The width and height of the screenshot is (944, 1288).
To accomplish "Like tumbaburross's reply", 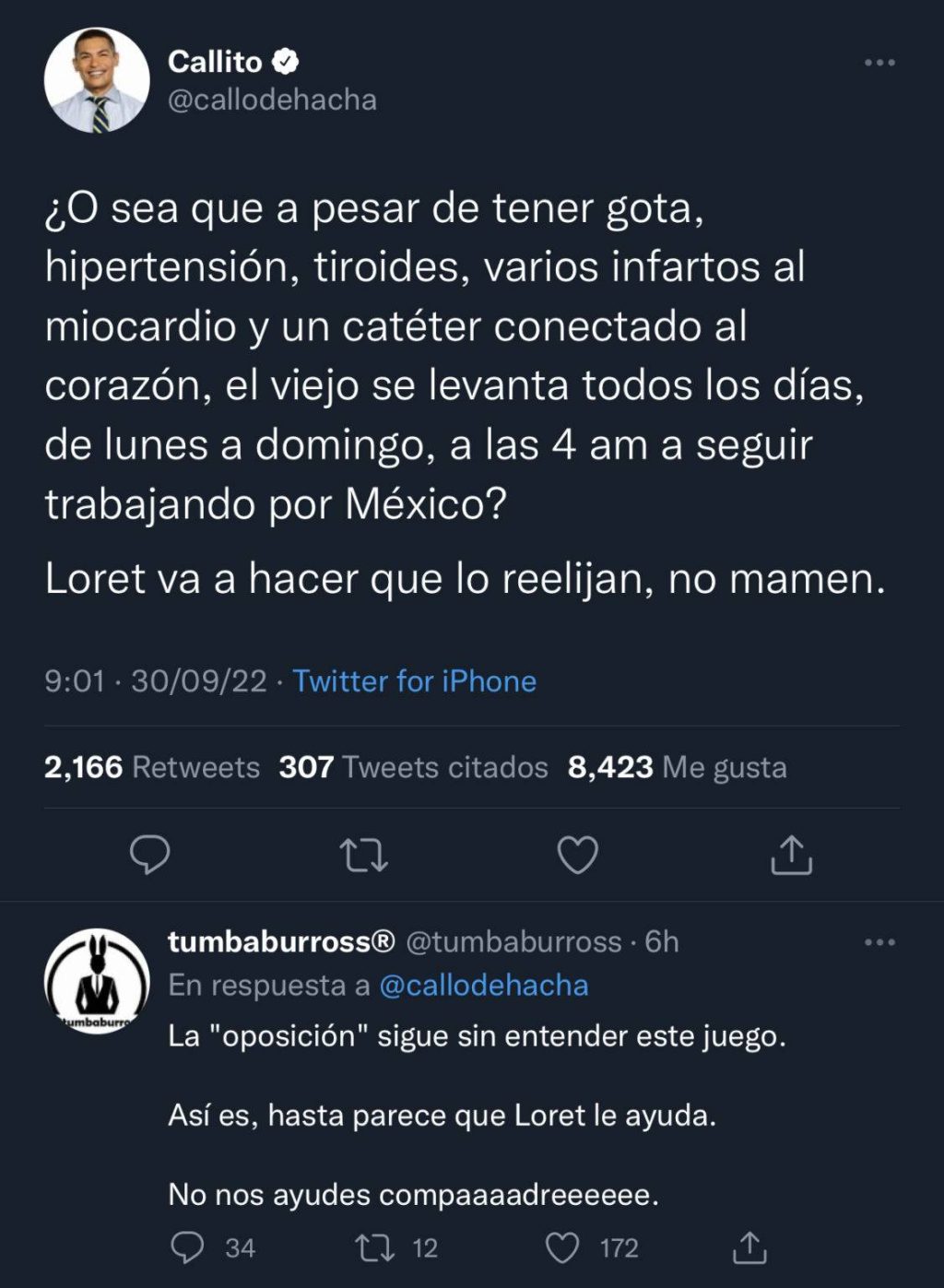I will 562,1247.
